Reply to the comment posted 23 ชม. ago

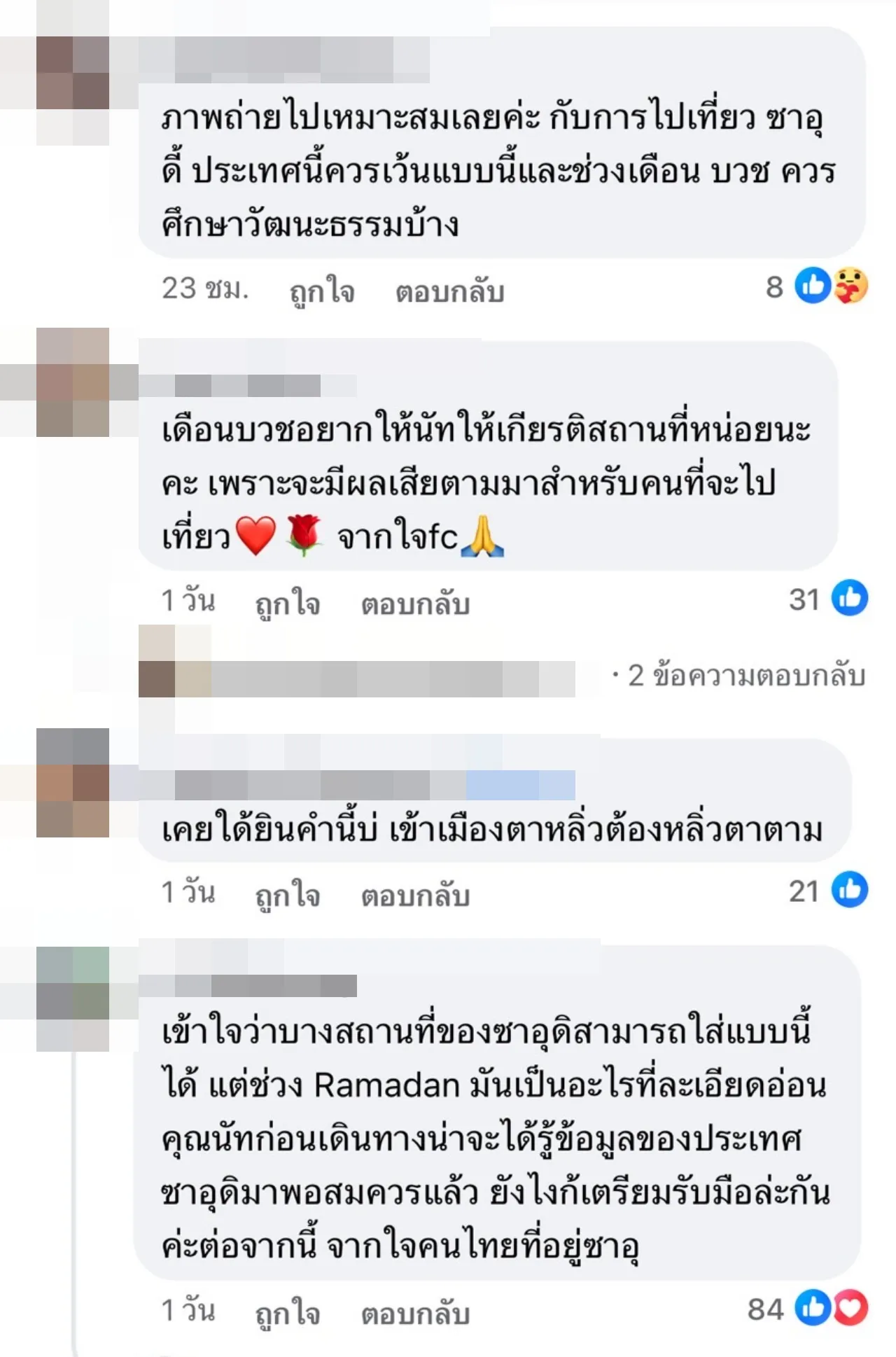coord(449,291)
